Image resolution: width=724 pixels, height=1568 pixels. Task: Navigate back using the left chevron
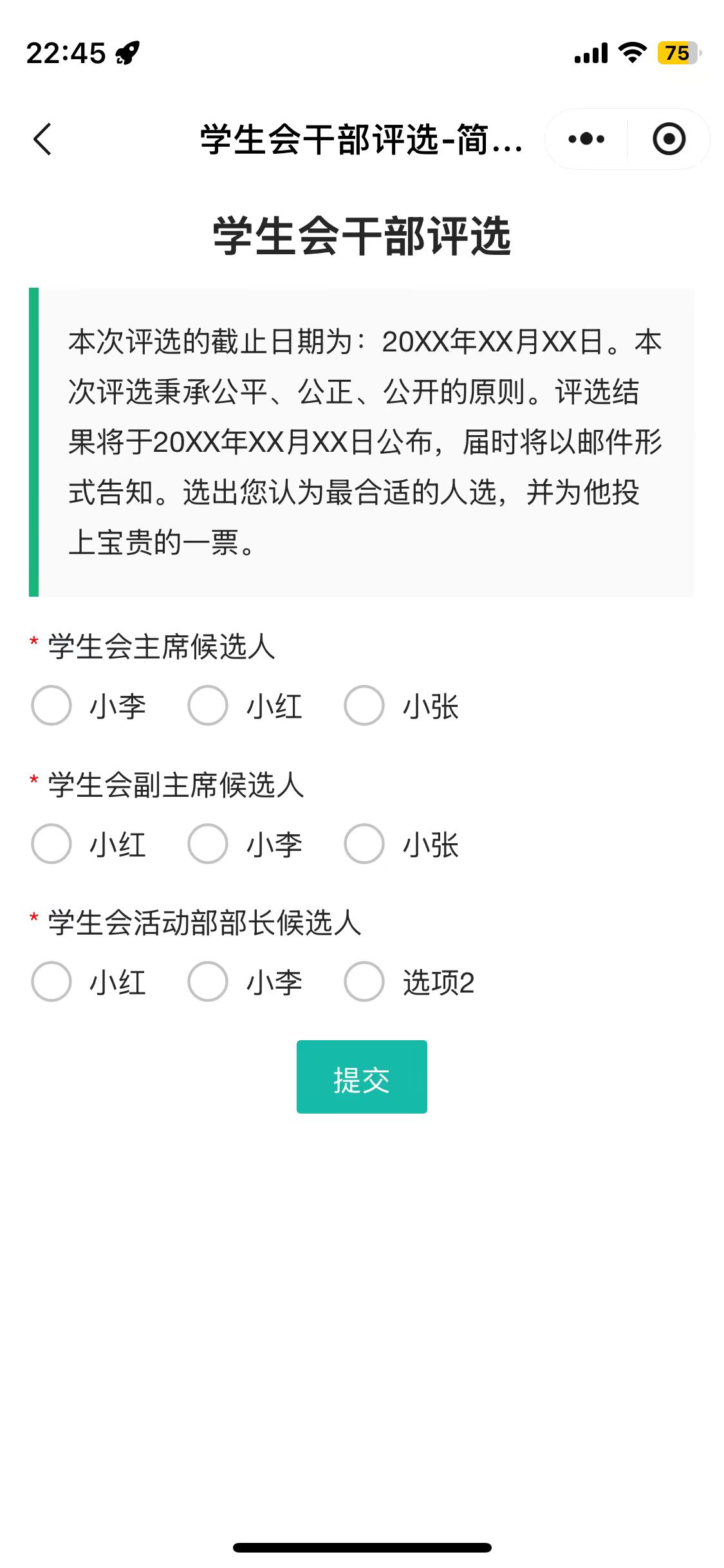pyautogui.click(x=42, y=138)
